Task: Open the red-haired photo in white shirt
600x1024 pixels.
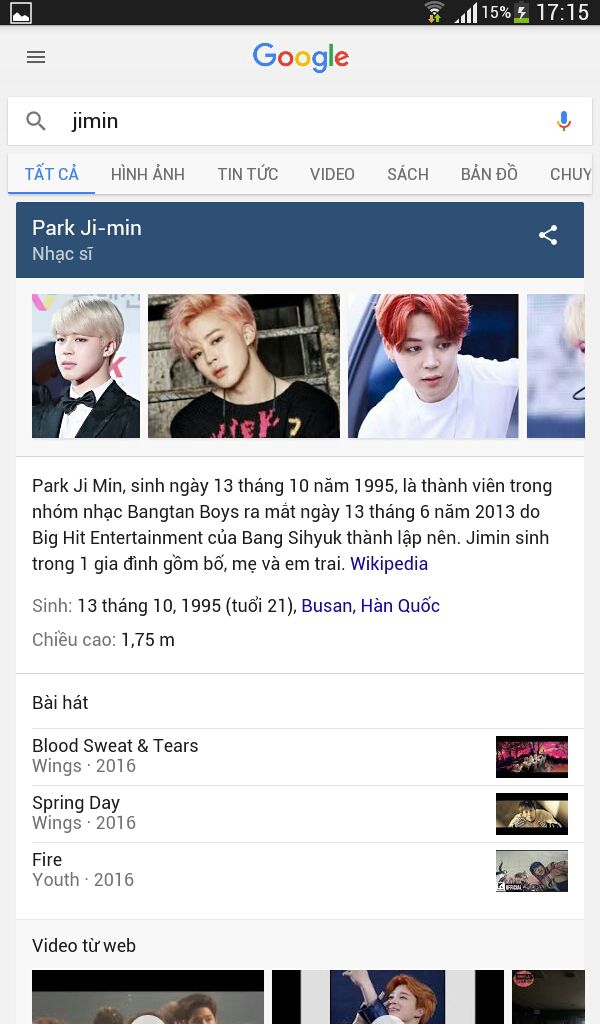Action: [x=433, y=366]
